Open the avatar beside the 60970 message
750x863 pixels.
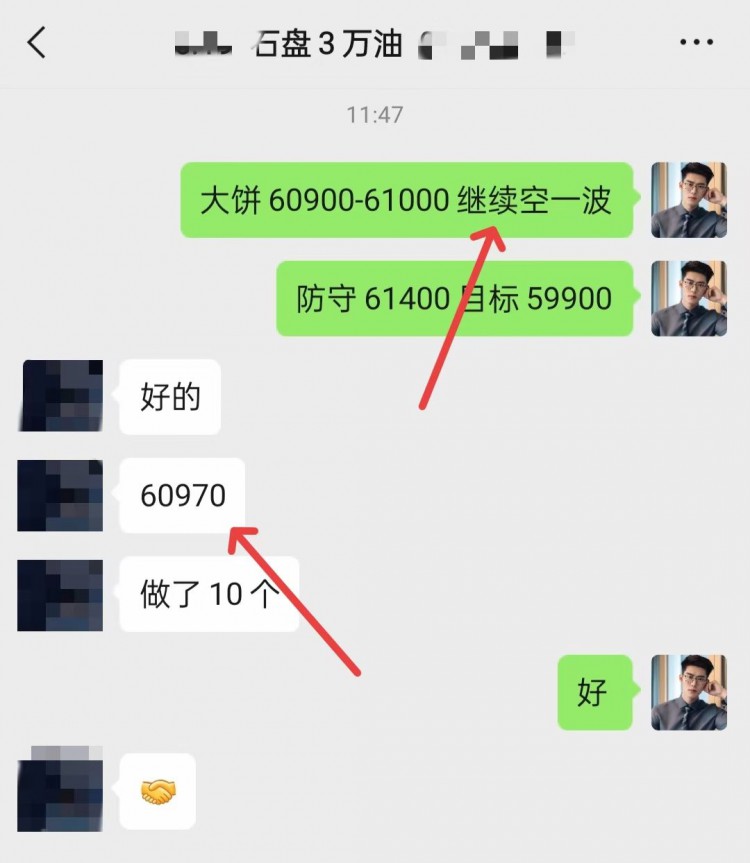click(x=61, y=495)
